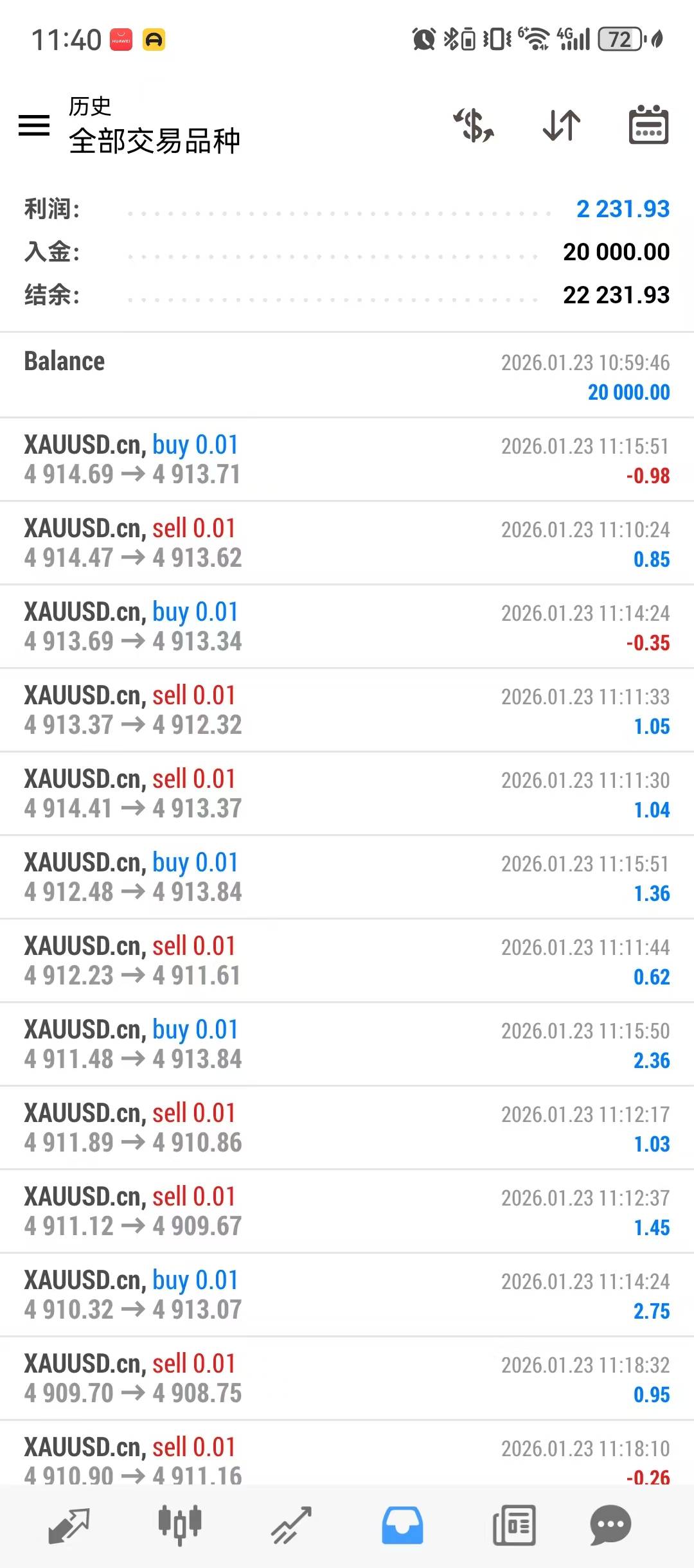Open the buy trade with -0.98 loss
Screen dimensions: 694x1568
tap(347, 459)
